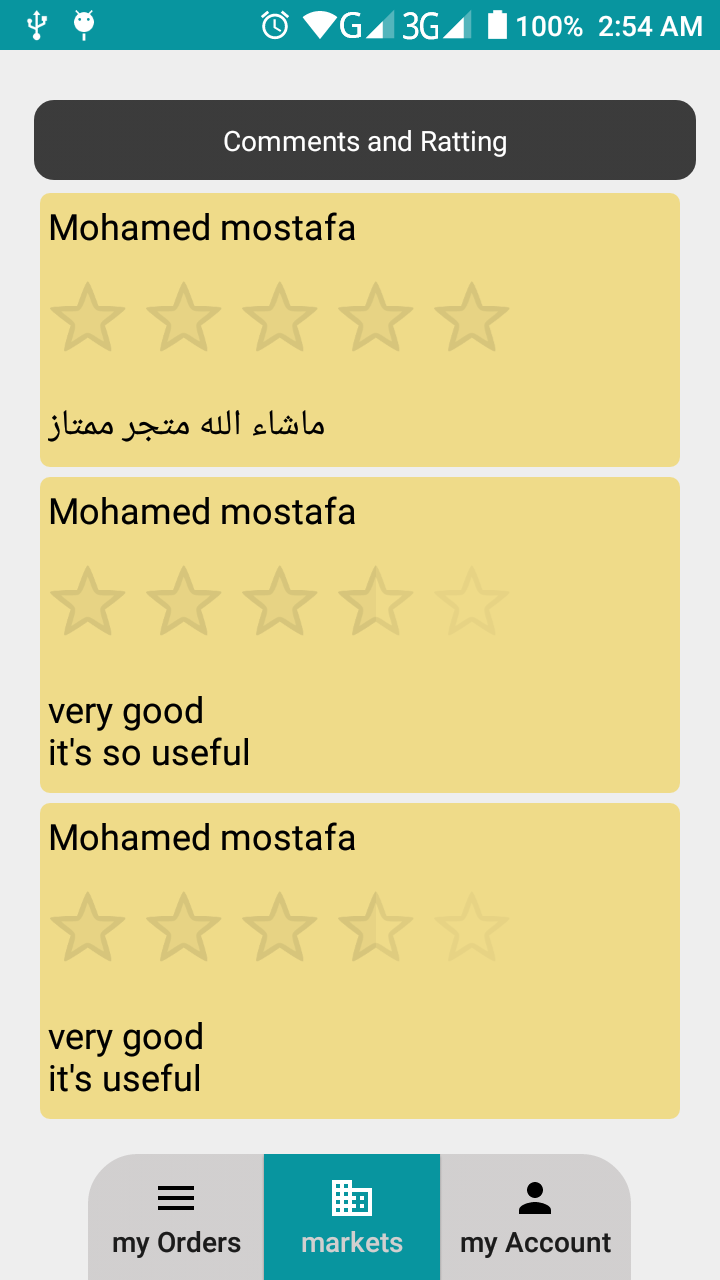
Task: Tap the Comments and Ratting button
Action: coord(365,141)
